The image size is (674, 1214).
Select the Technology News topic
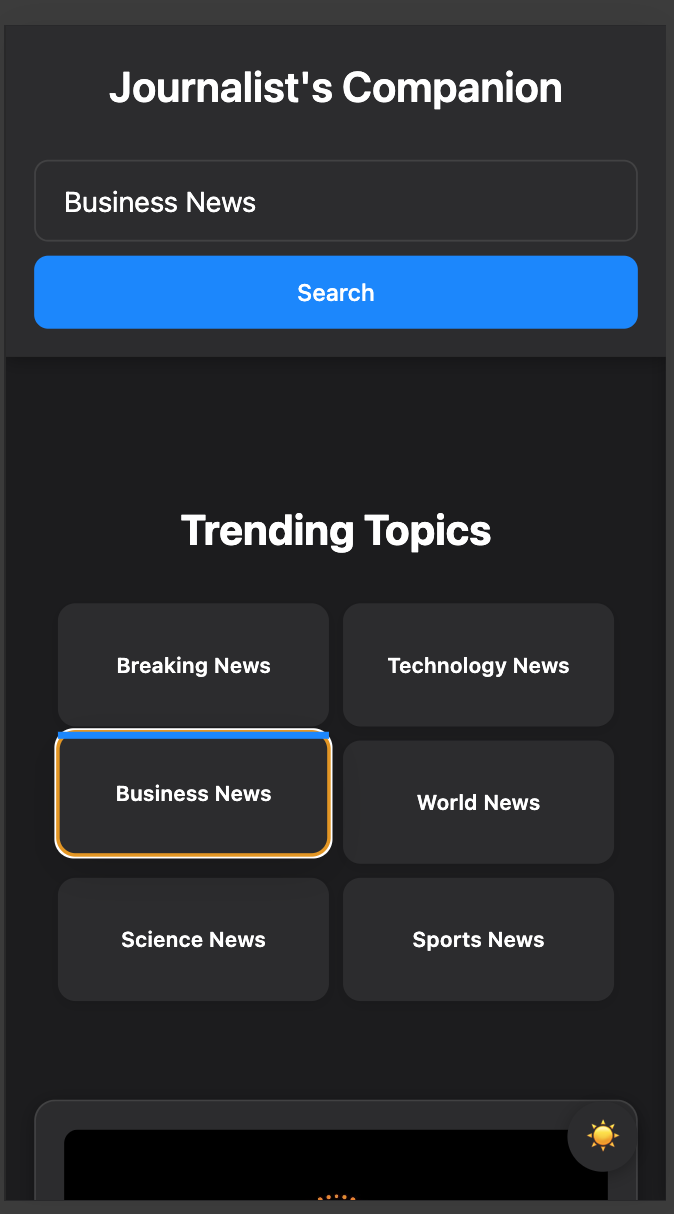click(x=478, y=665)
